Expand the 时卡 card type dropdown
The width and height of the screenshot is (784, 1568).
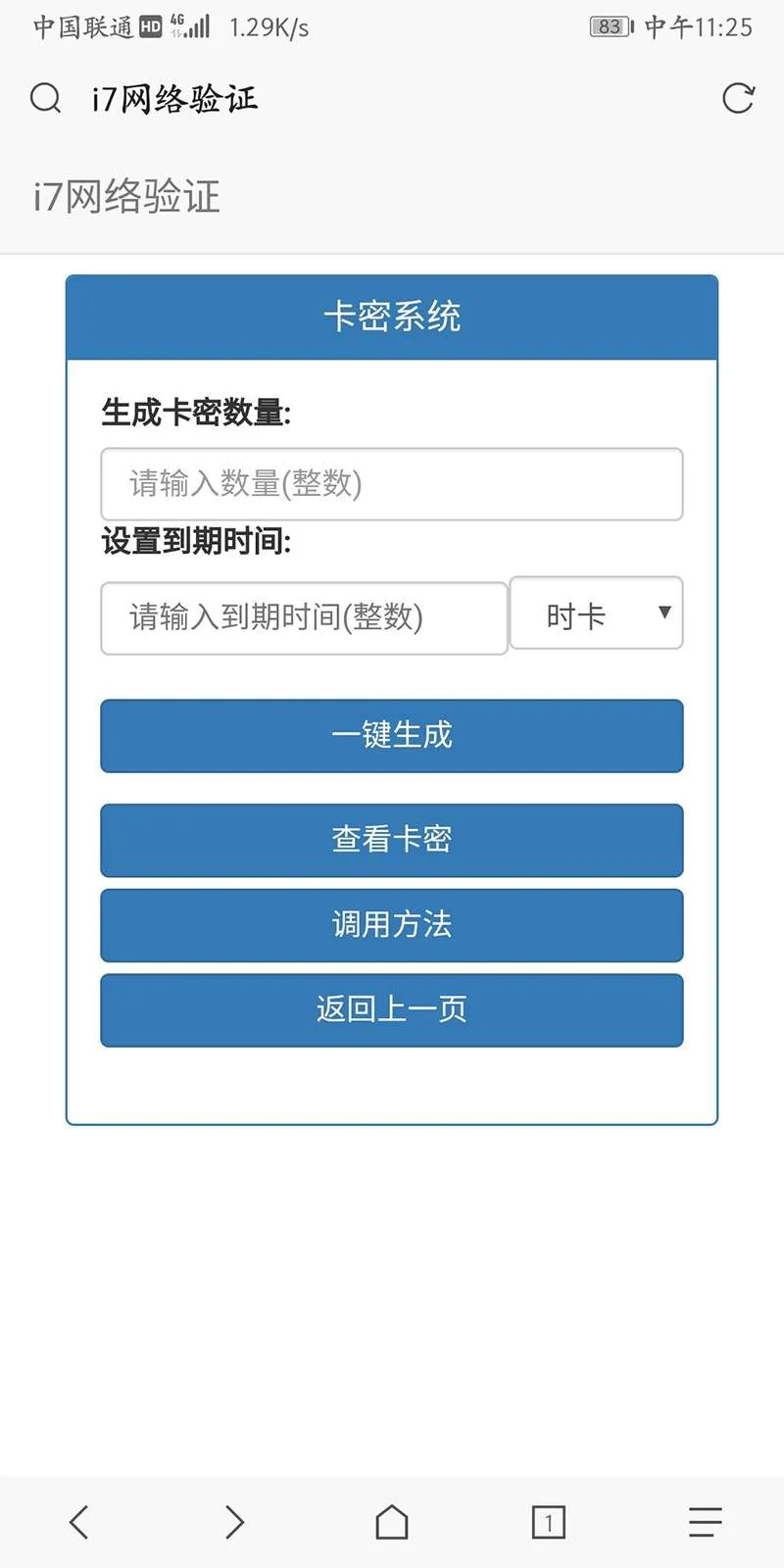tap(596, 614)
